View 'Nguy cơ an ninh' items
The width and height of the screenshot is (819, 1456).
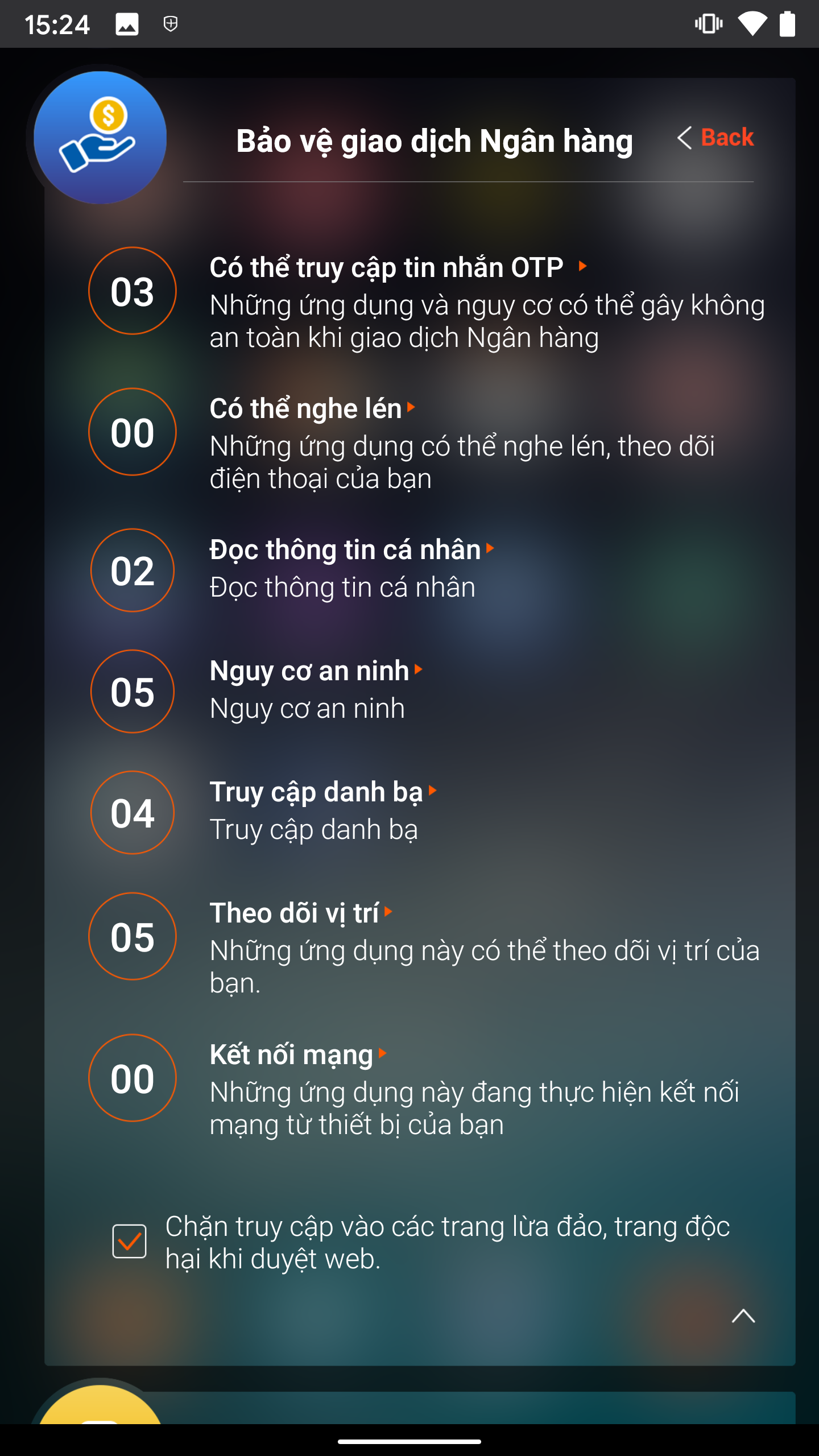(310, 671)
